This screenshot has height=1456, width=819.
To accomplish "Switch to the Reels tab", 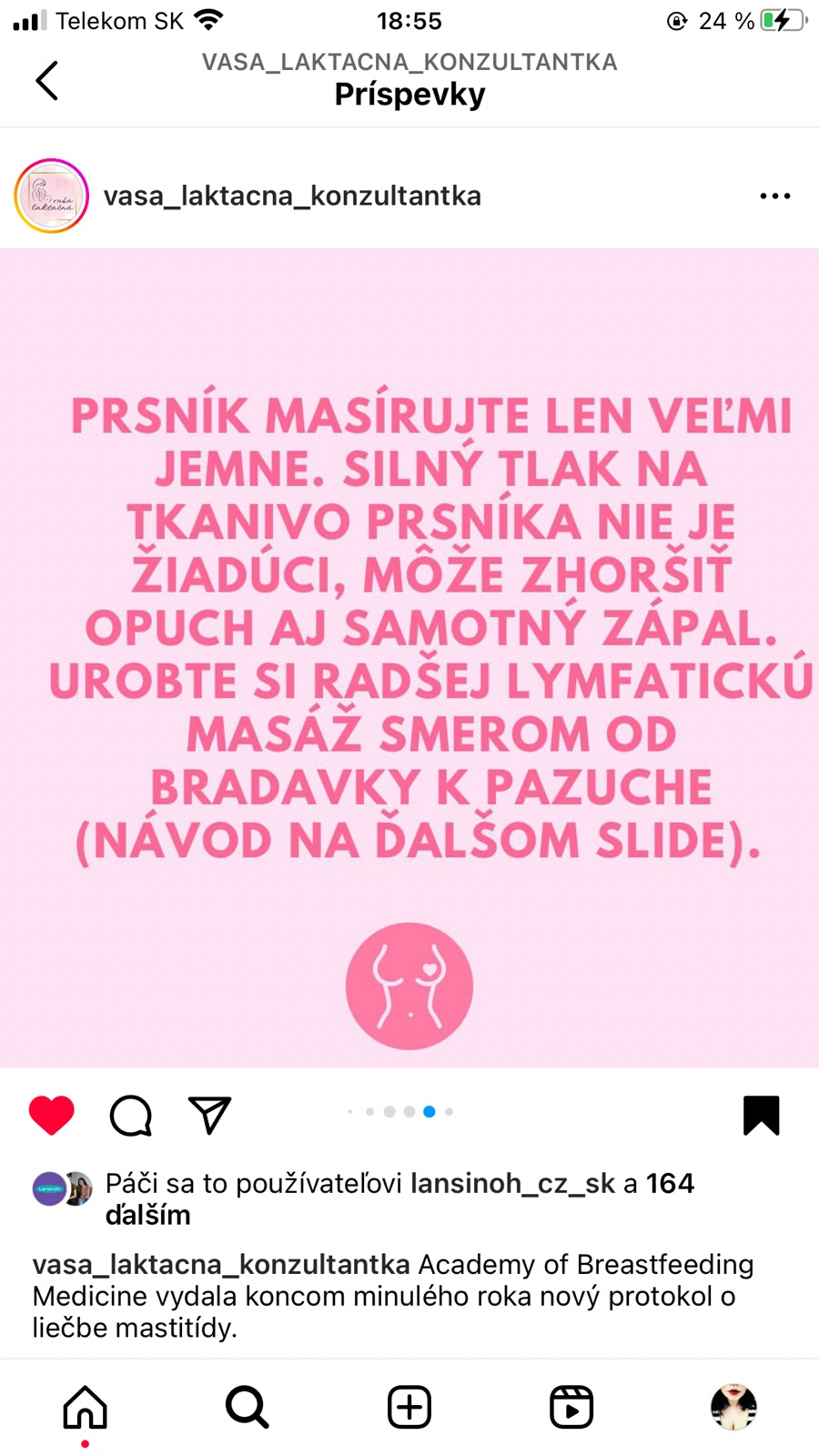I will click(571, 1407).
